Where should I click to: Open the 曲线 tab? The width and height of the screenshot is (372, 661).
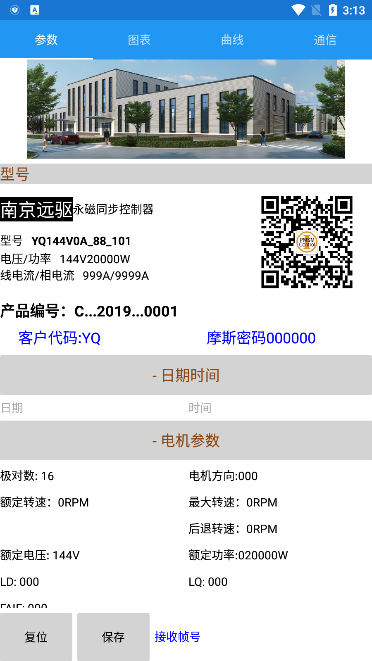[x=232, y=40]
